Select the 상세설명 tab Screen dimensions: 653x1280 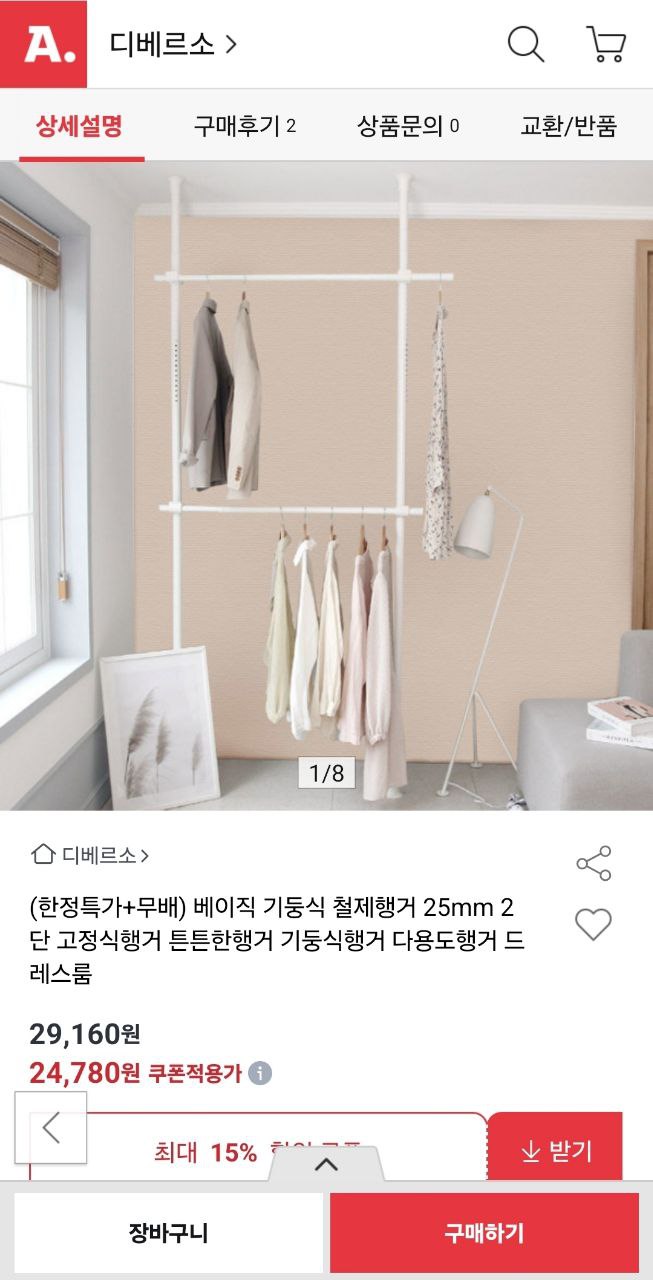[x=79, y=126]
